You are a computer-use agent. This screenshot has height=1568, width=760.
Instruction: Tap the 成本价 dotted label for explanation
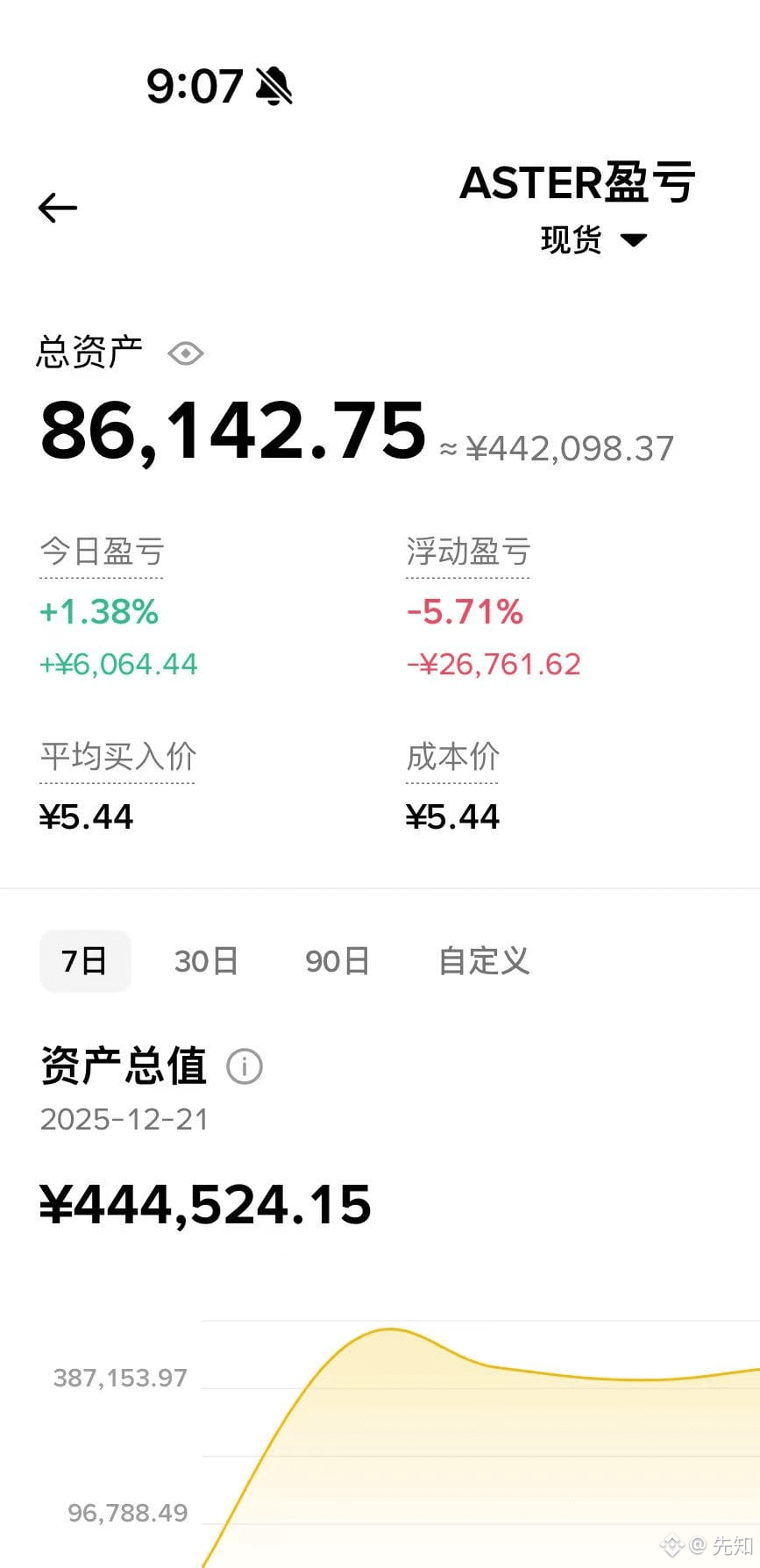[x=452, y=757]
